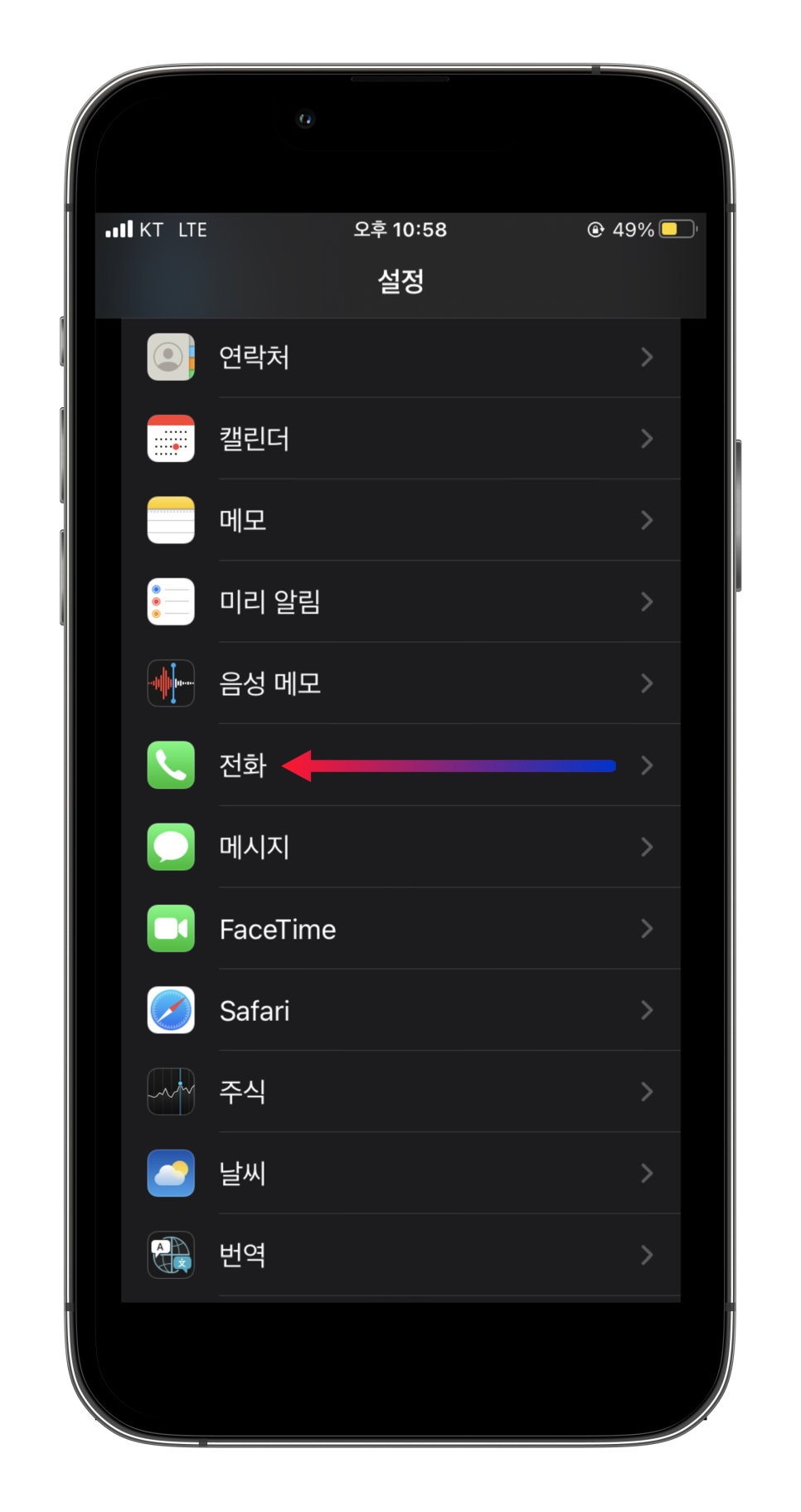Open 미리 알림 settings
Screen dimensions: 801x1512
click(400, 601)
